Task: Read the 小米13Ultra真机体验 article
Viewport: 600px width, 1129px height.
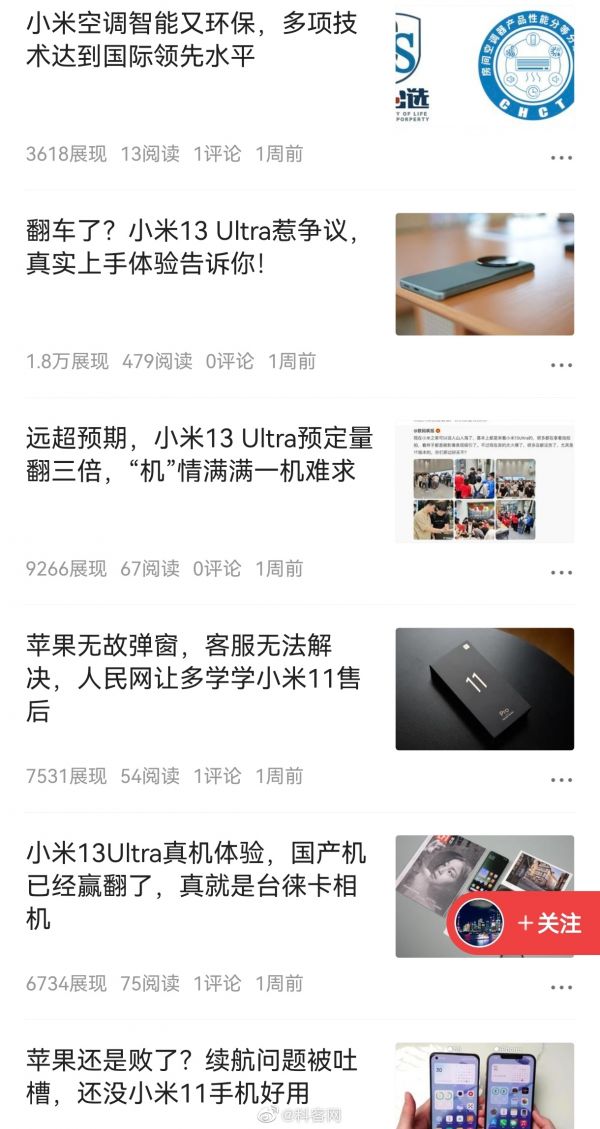Action: (x=196, y=886)
